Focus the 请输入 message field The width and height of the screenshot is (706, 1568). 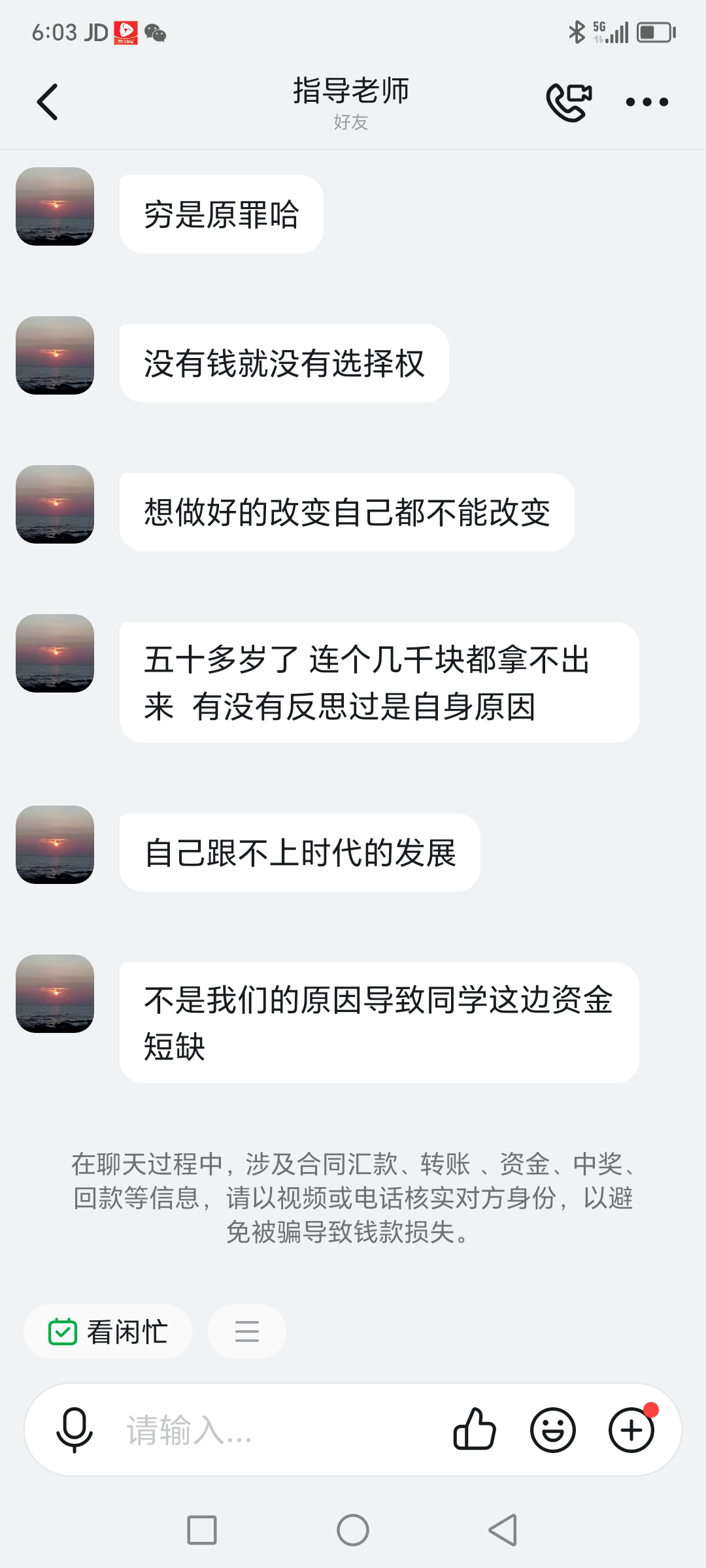[x=275, y=1429]
